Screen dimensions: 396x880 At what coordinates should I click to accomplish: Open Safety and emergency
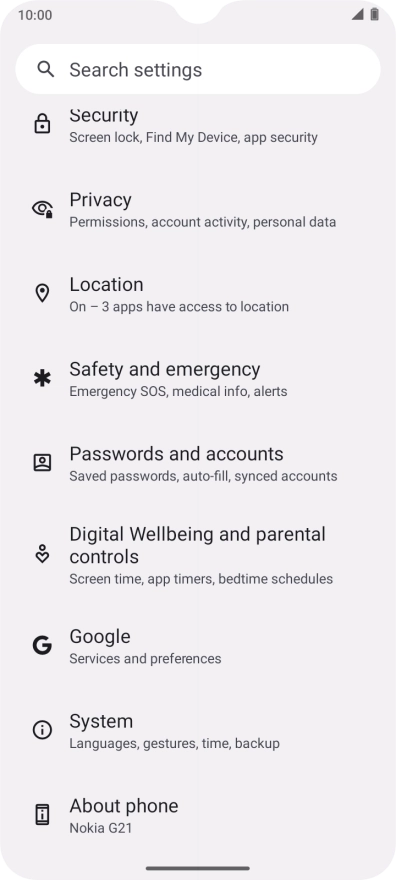tap(198, 379)
